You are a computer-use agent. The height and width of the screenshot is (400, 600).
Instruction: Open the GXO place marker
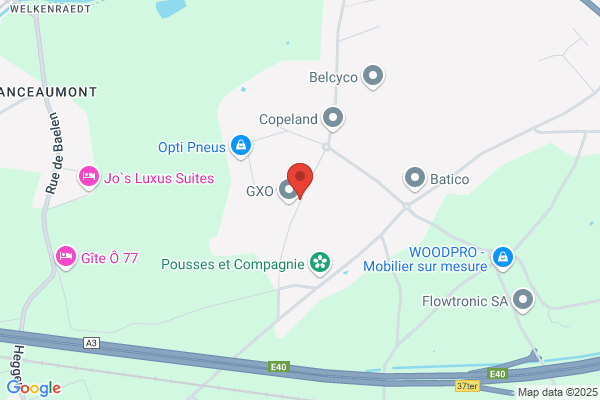[x=288, y=190]
